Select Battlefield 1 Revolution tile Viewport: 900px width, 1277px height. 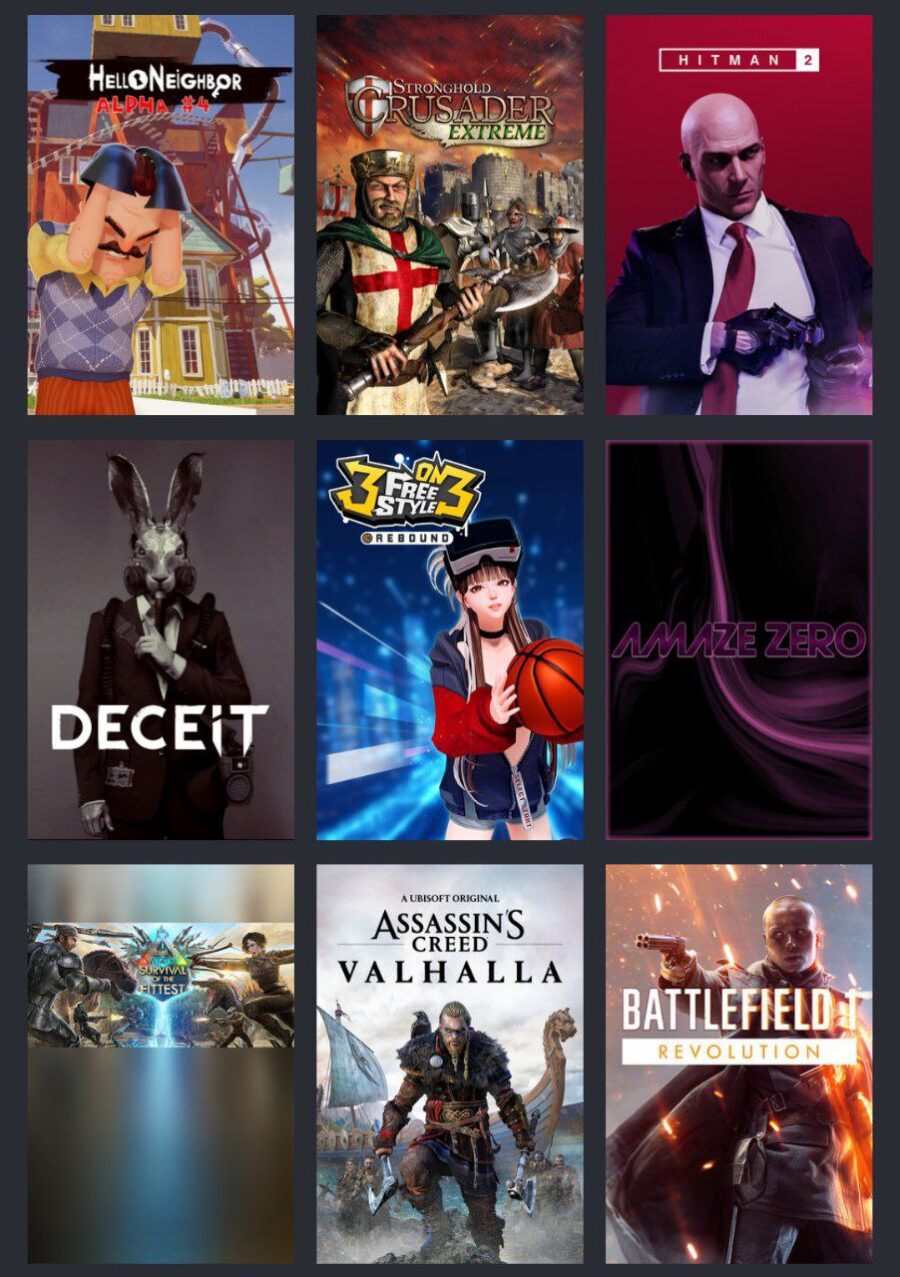click(x=739, y=1063)
